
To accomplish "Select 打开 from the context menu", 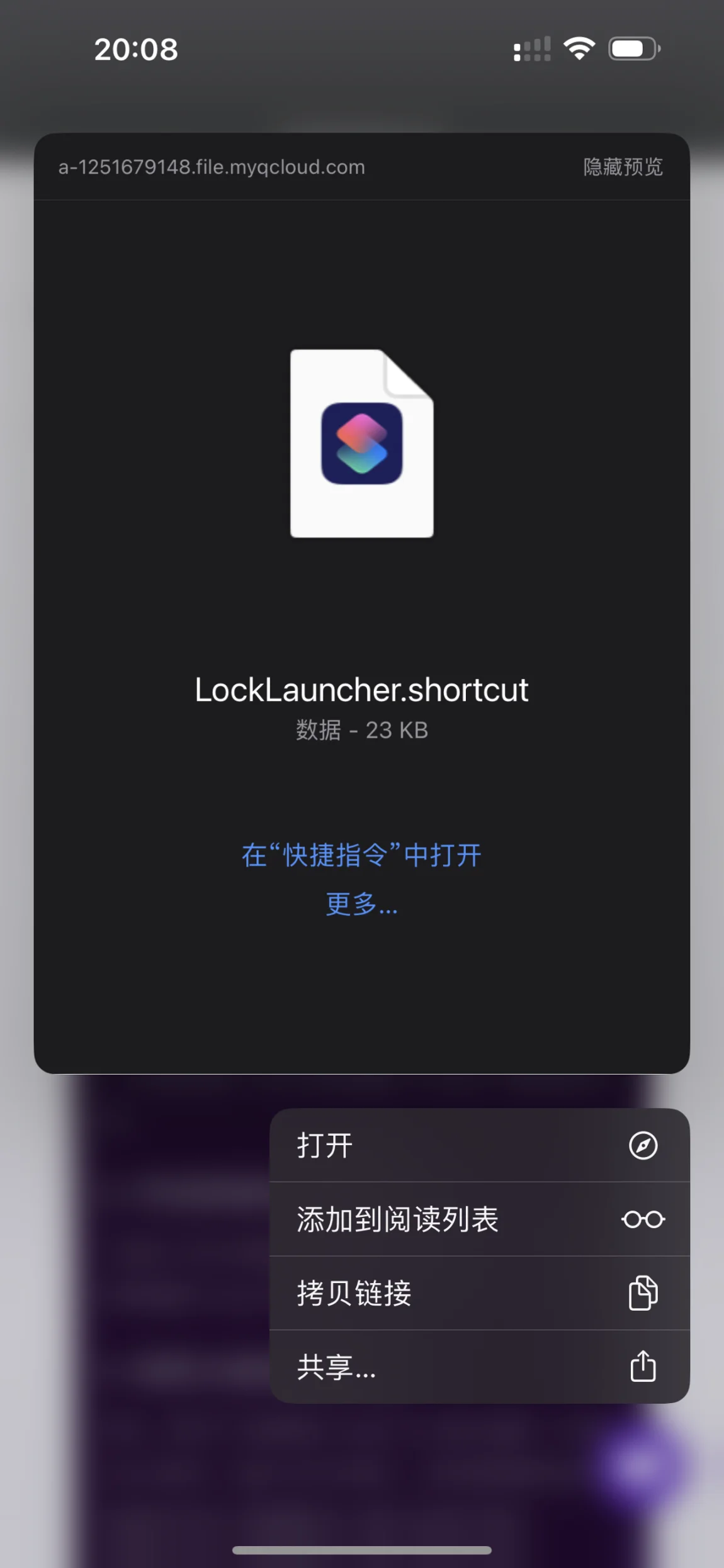I will [480, 1145].
